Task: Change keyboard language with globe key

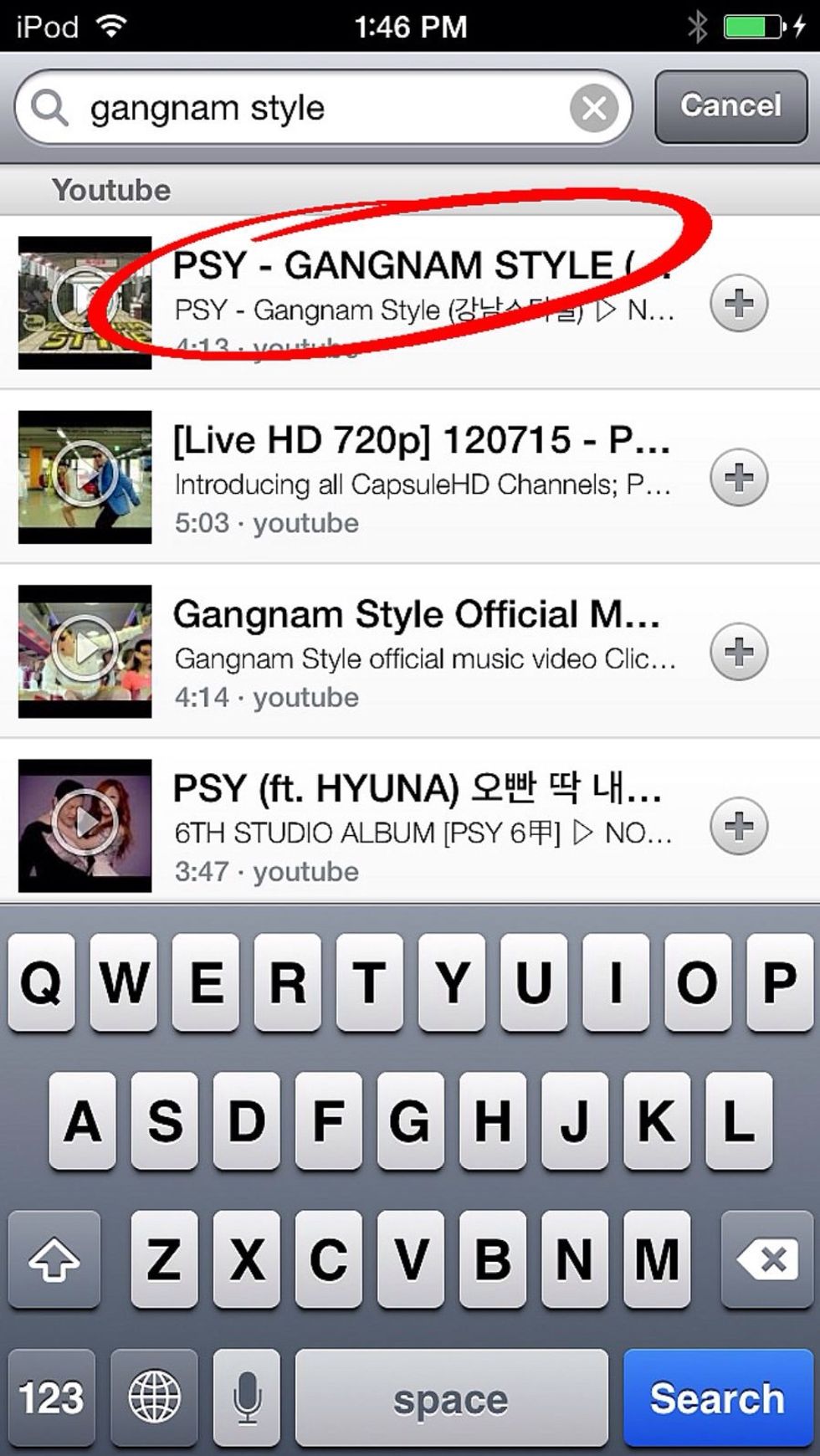Action: tap(154, 1398)
